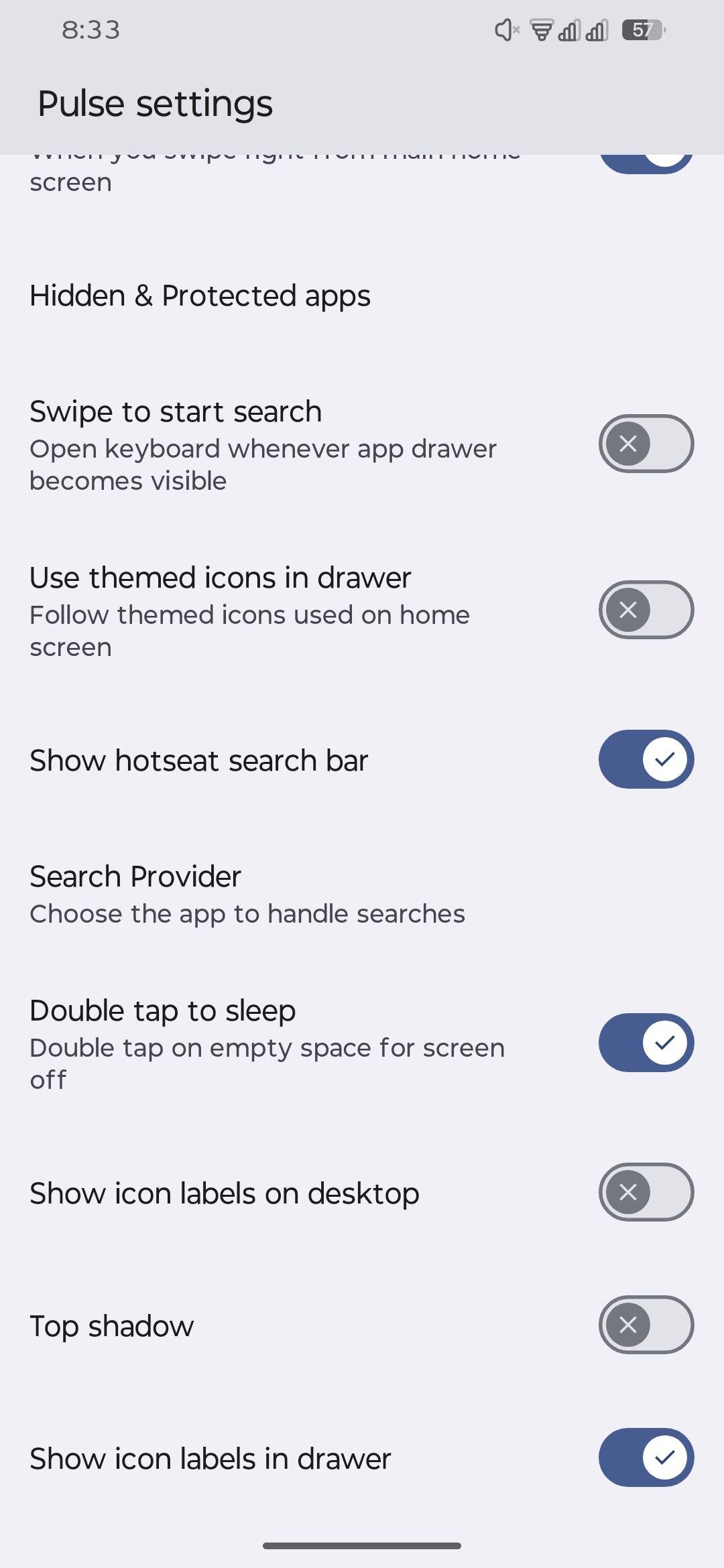The image size is (724, 1568).
Task: Turn off Double tap to sleep
Action: click(x=646, y=1043)
